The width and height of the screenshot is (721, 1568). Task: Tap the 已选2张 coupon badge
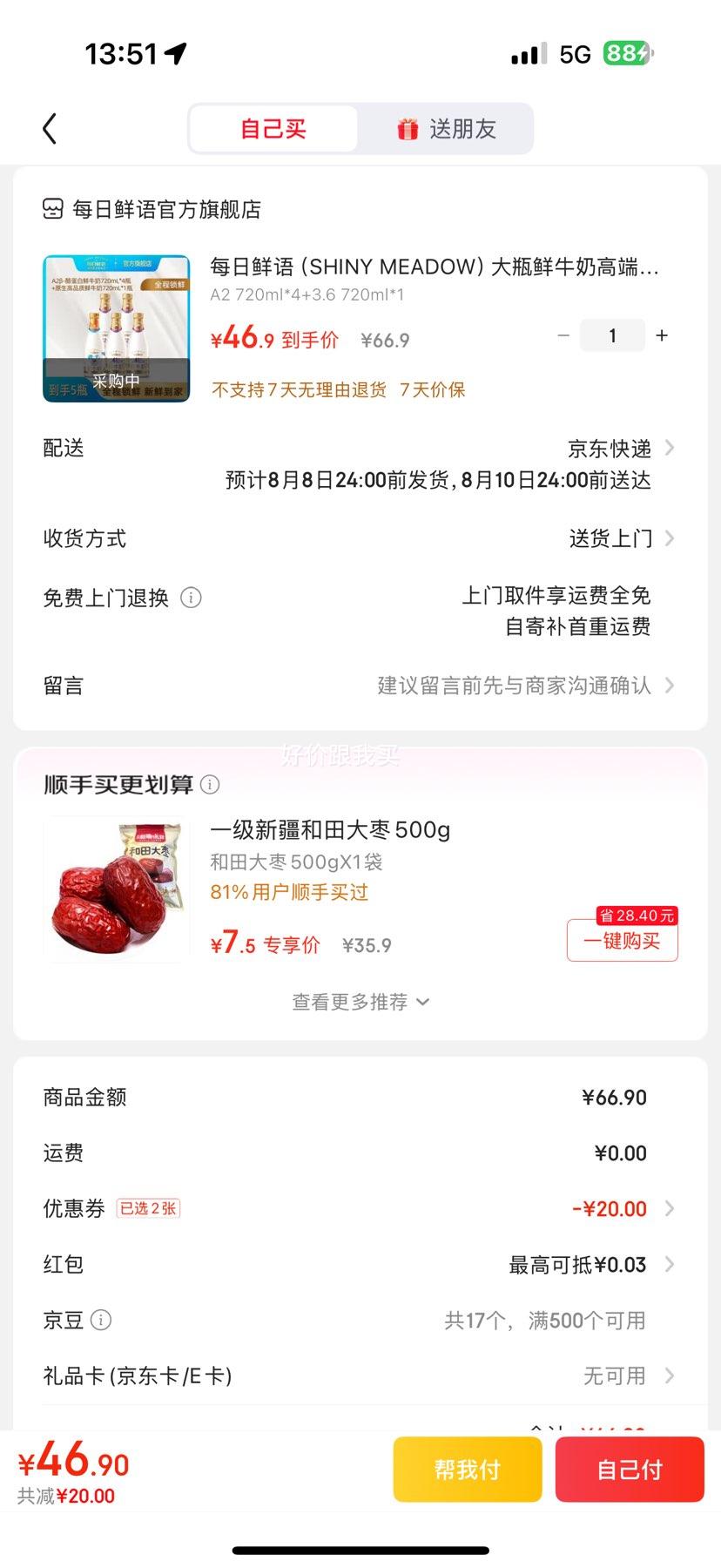coord(148,1208)
